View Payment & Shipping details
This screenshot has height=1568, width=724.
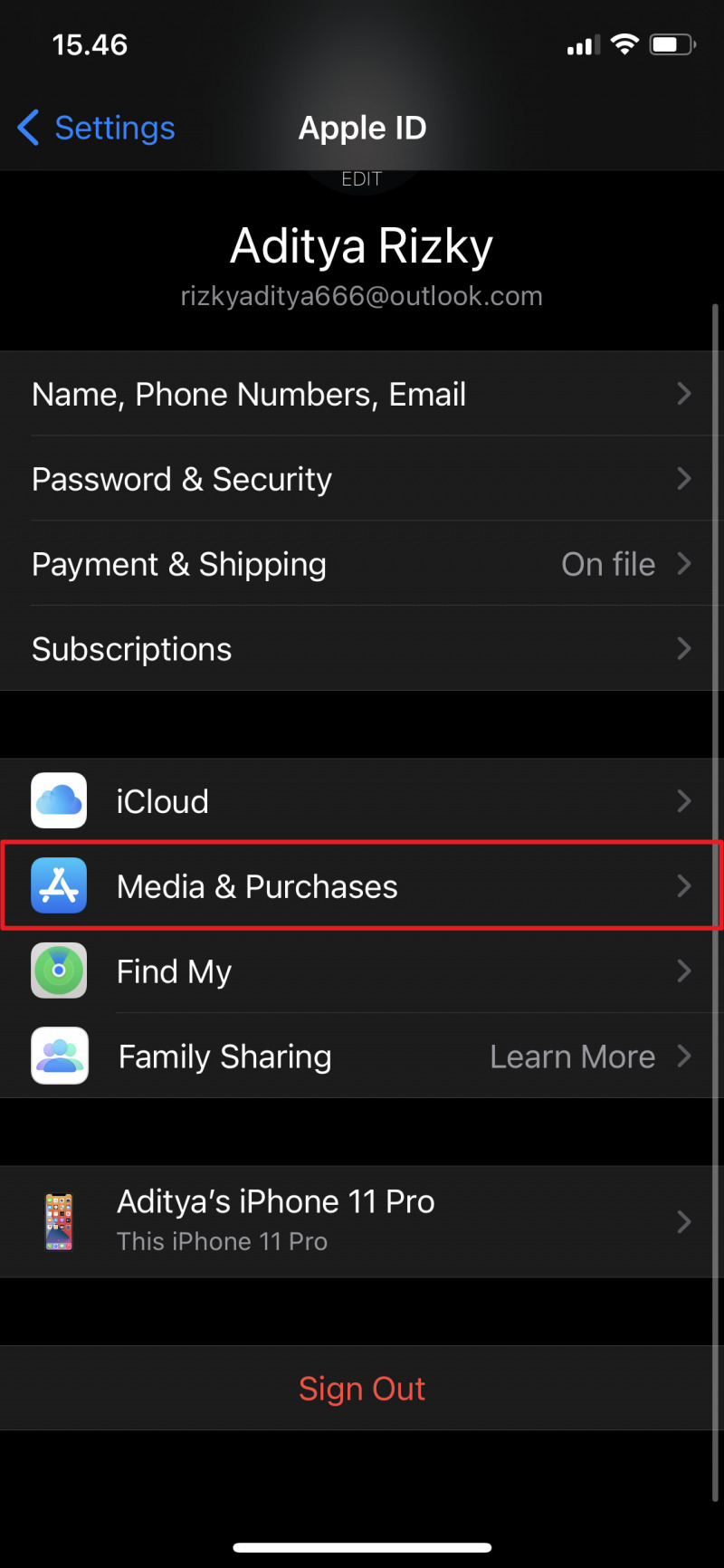click(362, 564)
